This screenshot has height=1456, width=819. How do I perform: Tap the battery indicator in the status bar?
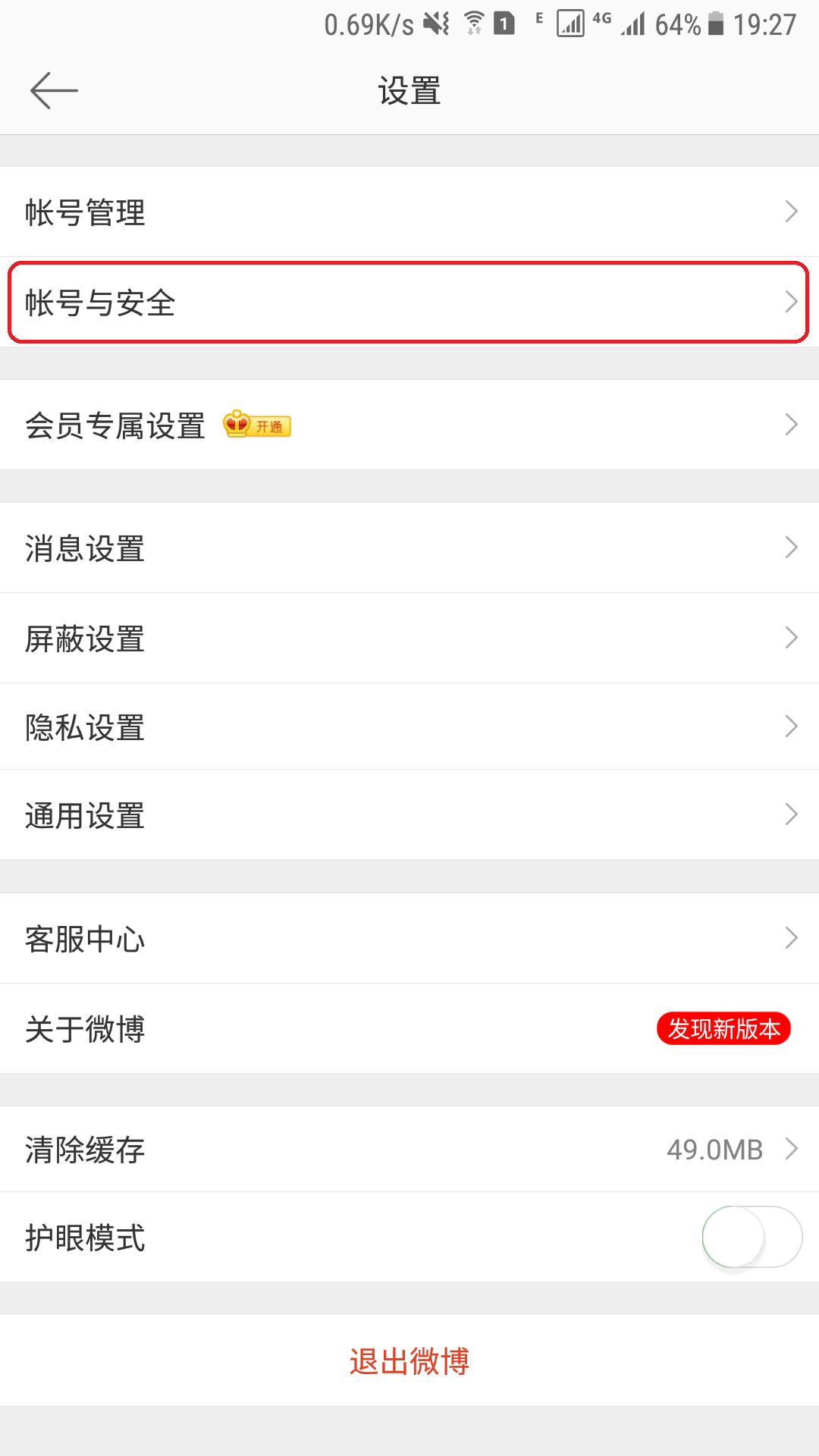pyautogui.click(x=714, y=23)
